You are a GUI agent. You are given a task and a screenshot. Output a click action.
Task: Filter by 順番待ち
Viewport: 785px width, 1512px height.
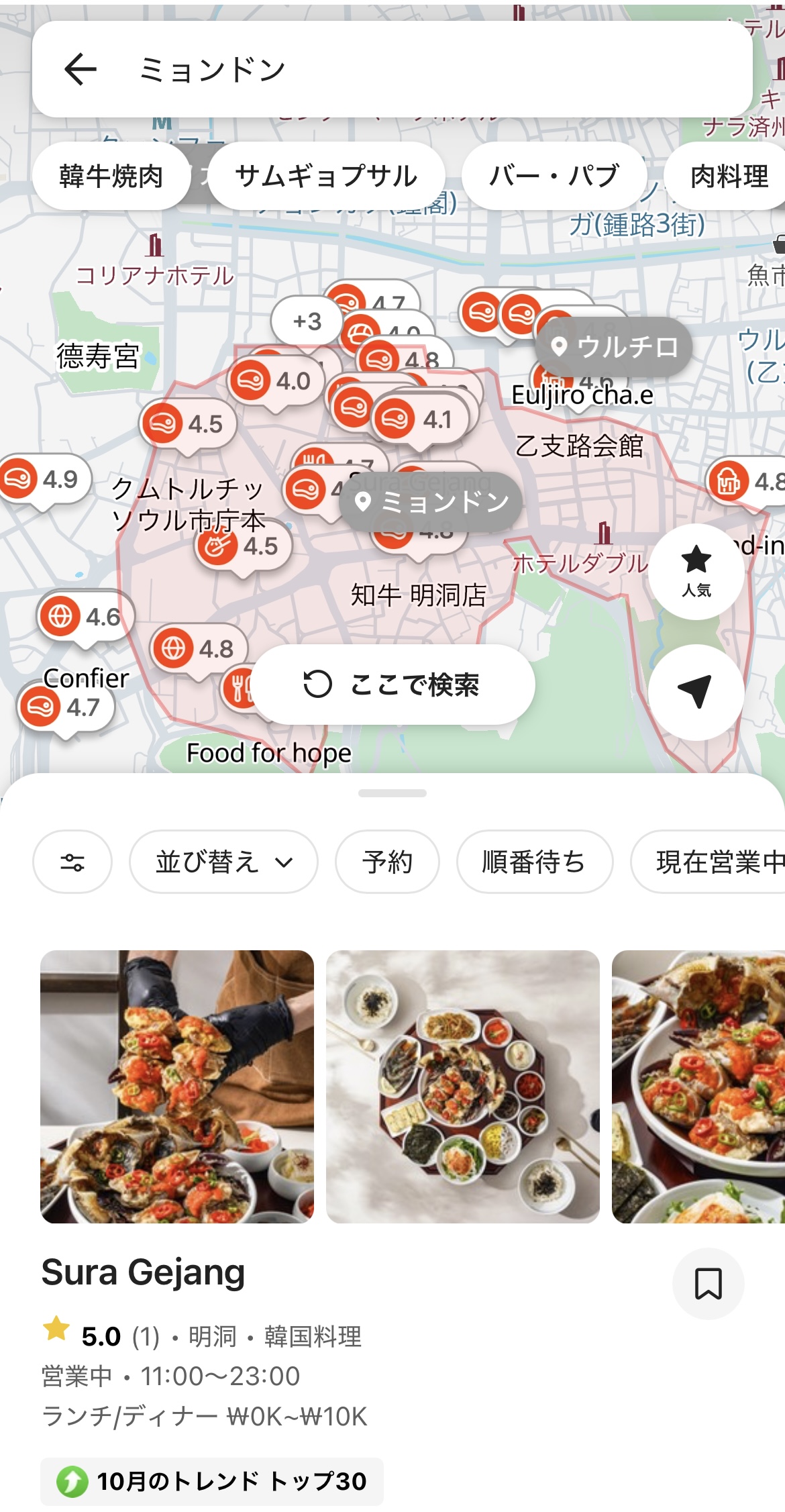click(x=534, y=862)
